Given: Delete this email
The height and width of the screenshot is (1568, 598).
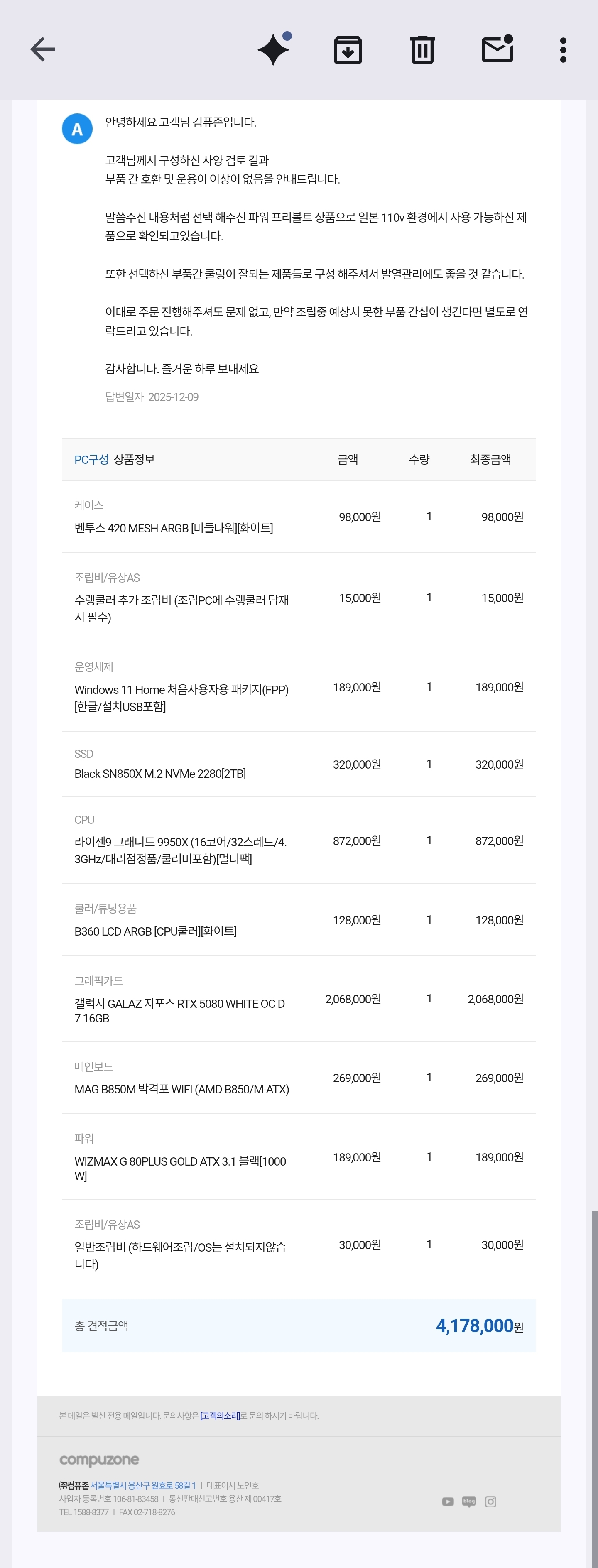Looking at the screenshot, I should click(422, 49).
